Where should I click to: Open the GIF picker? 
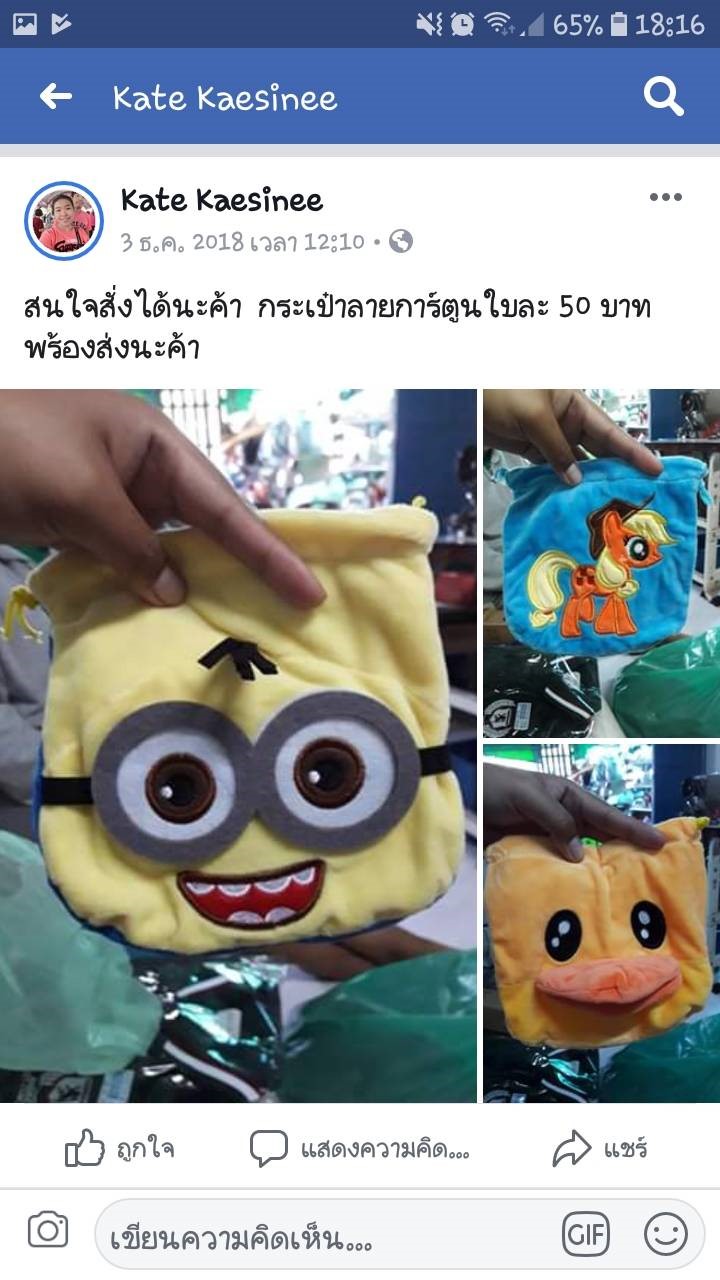tap(586, 1234)
